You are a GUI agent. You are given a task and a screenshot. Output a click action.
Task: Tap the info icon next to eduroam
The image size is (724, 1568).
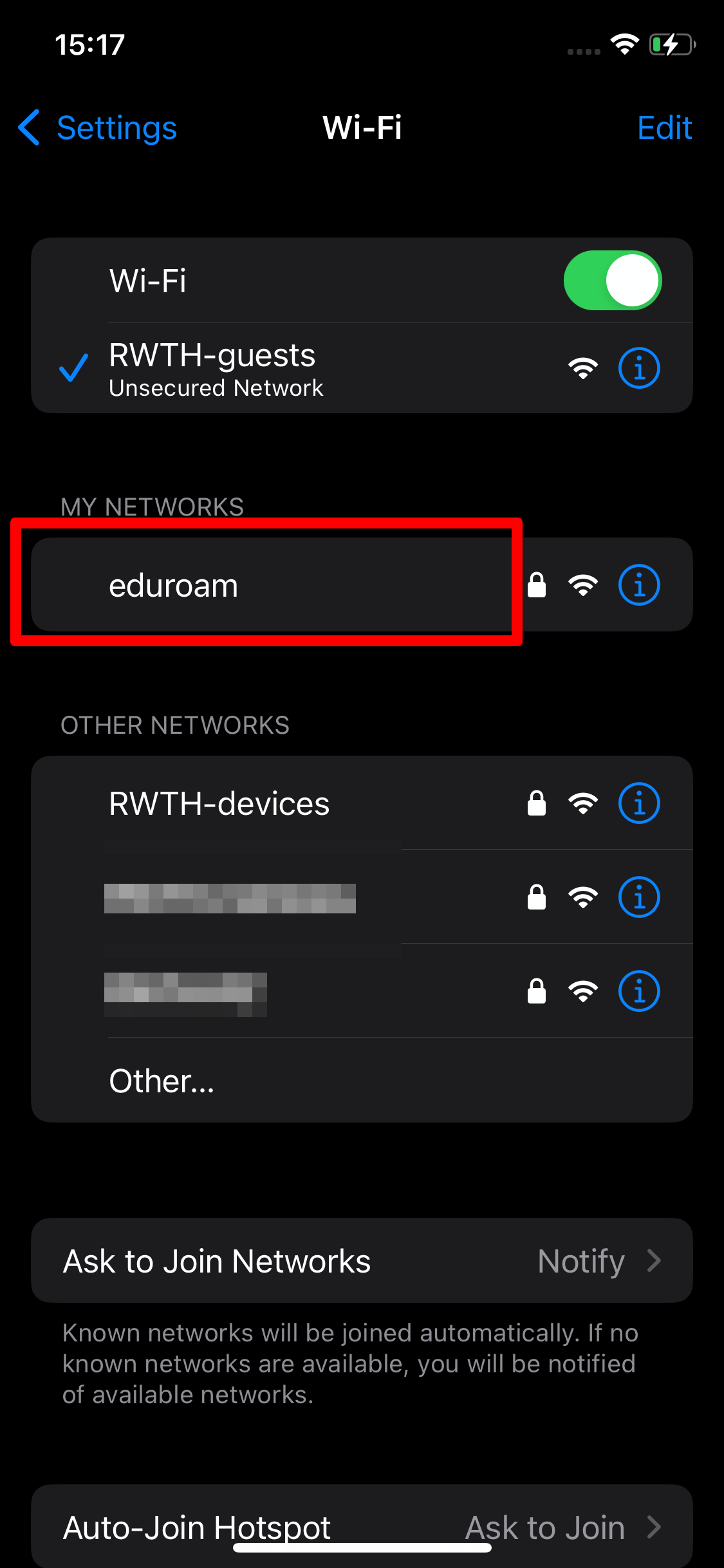638,584
